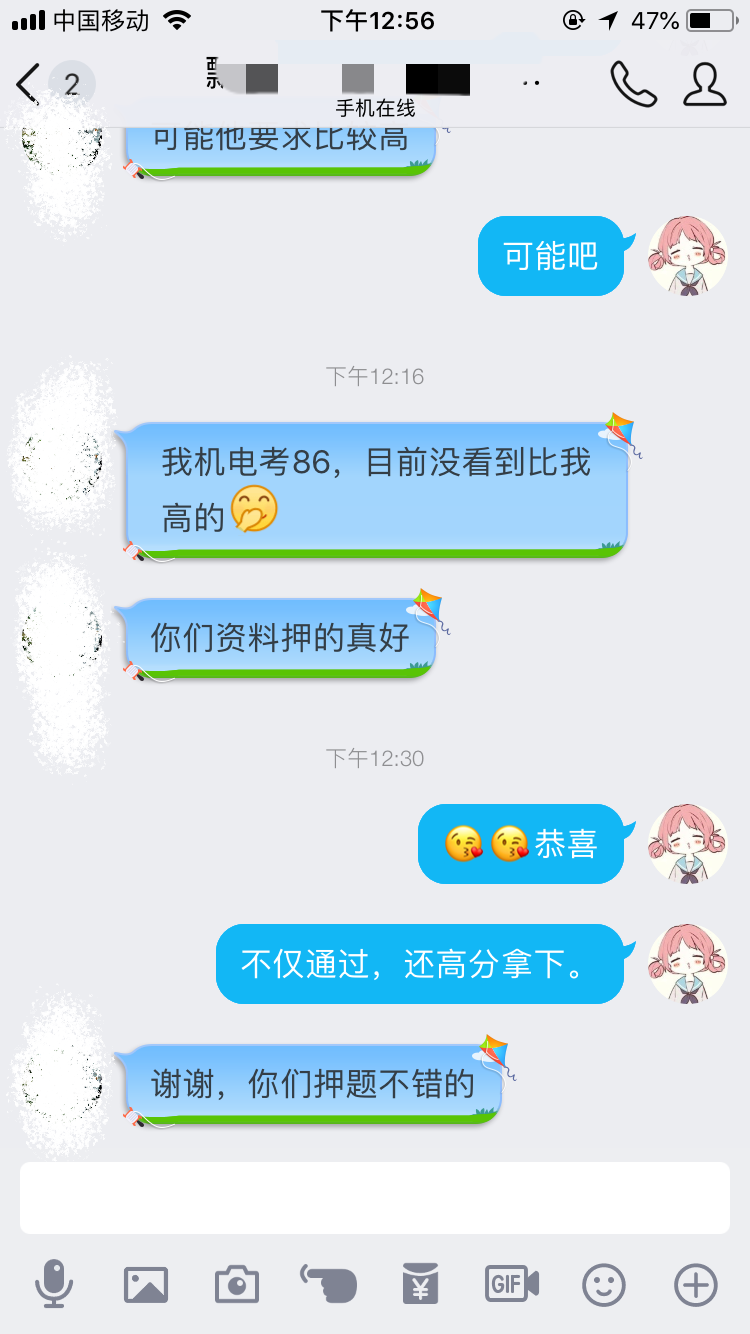
Task: Open the camera to take a photo
Action: coord(237,1284)
